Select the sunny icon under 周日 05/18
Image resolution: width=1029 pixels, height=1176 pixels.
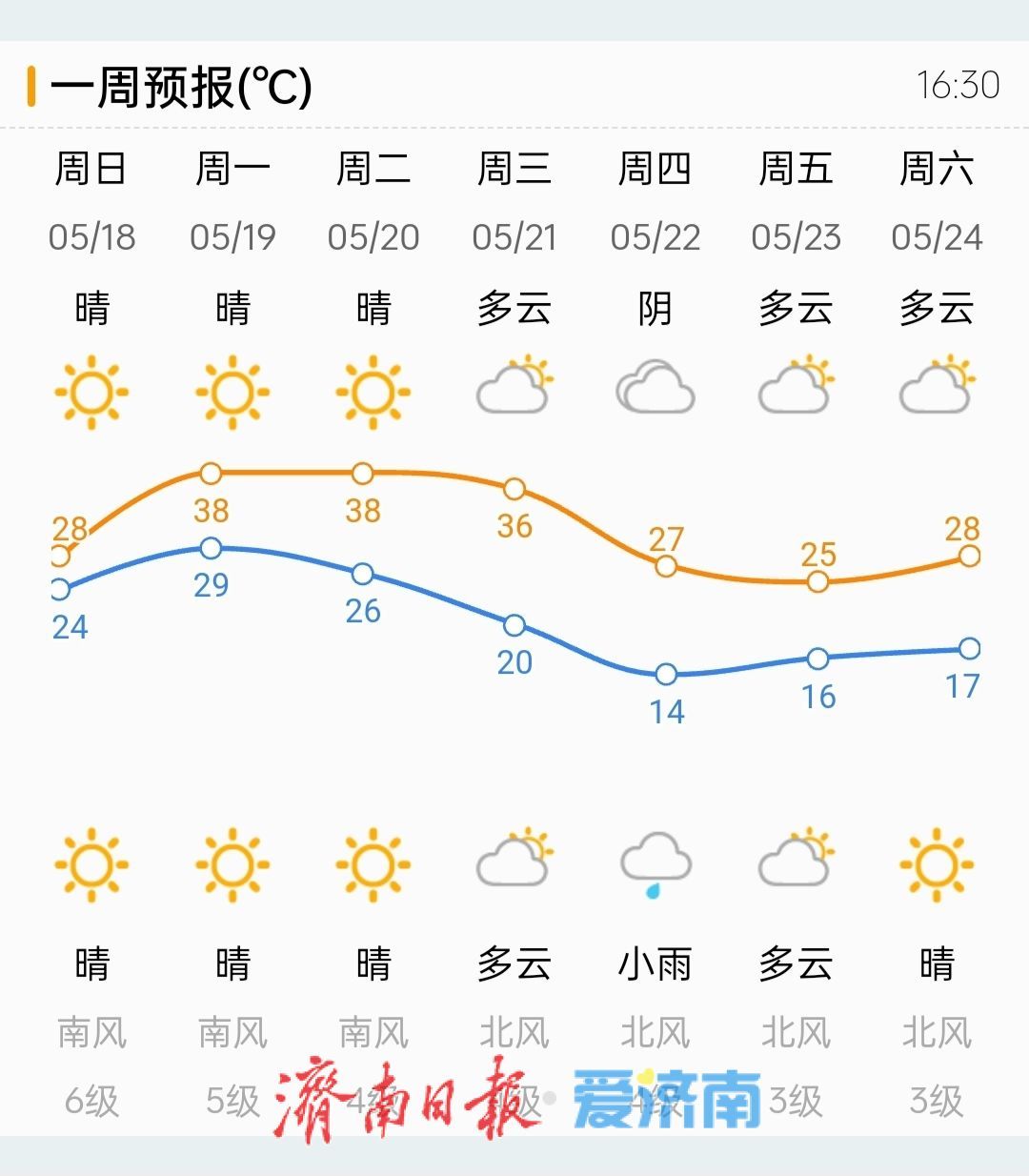(x=92, y=391)
